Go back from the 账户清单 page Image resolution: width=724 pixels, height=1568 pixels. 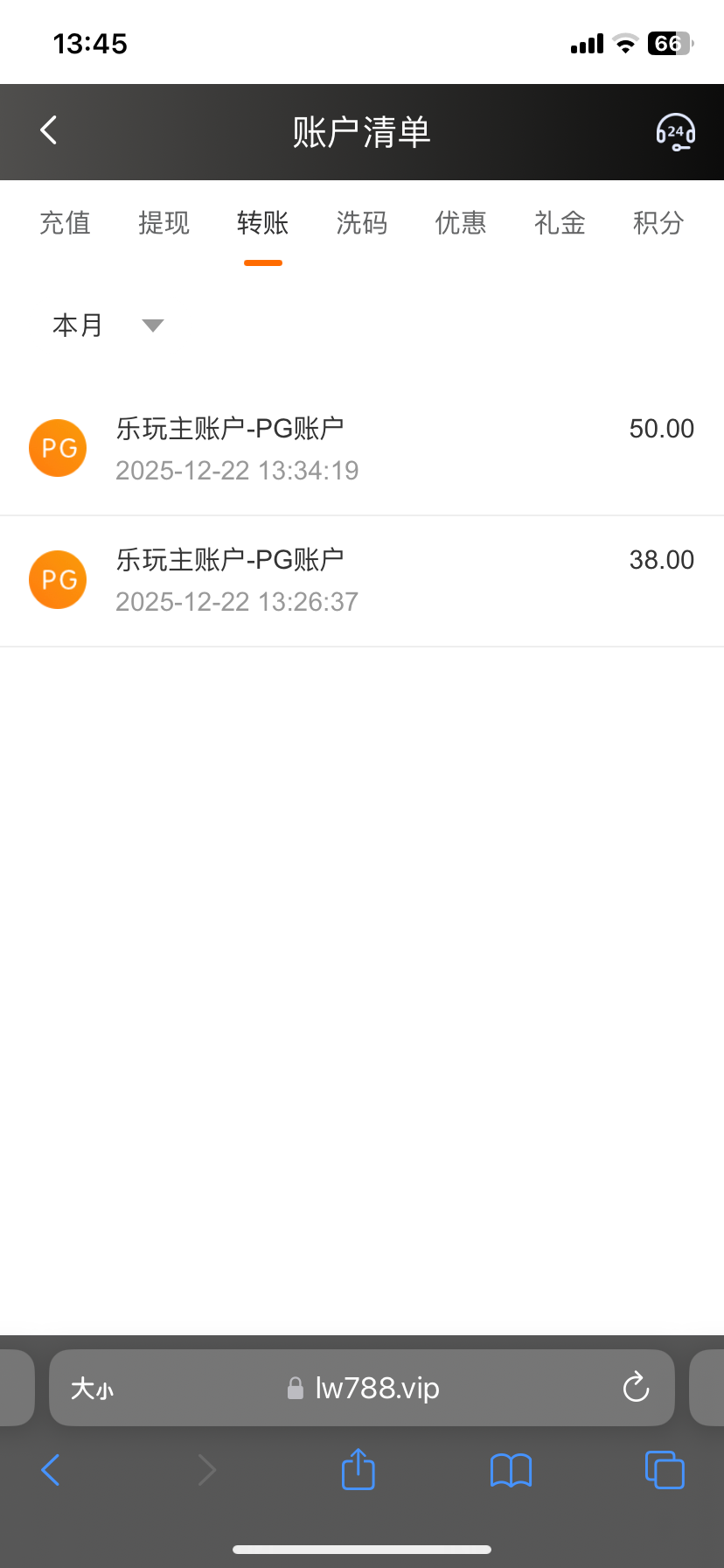pos(49,130)
